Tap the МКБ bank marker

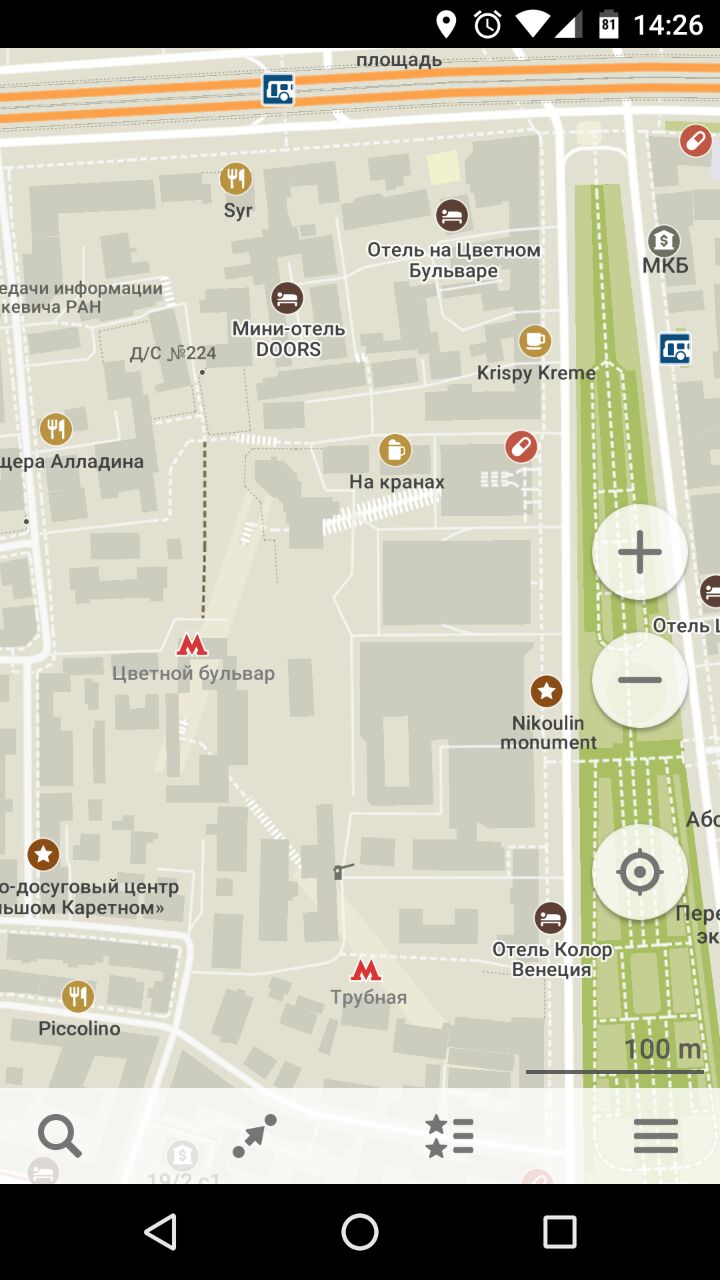click(663, 240)
